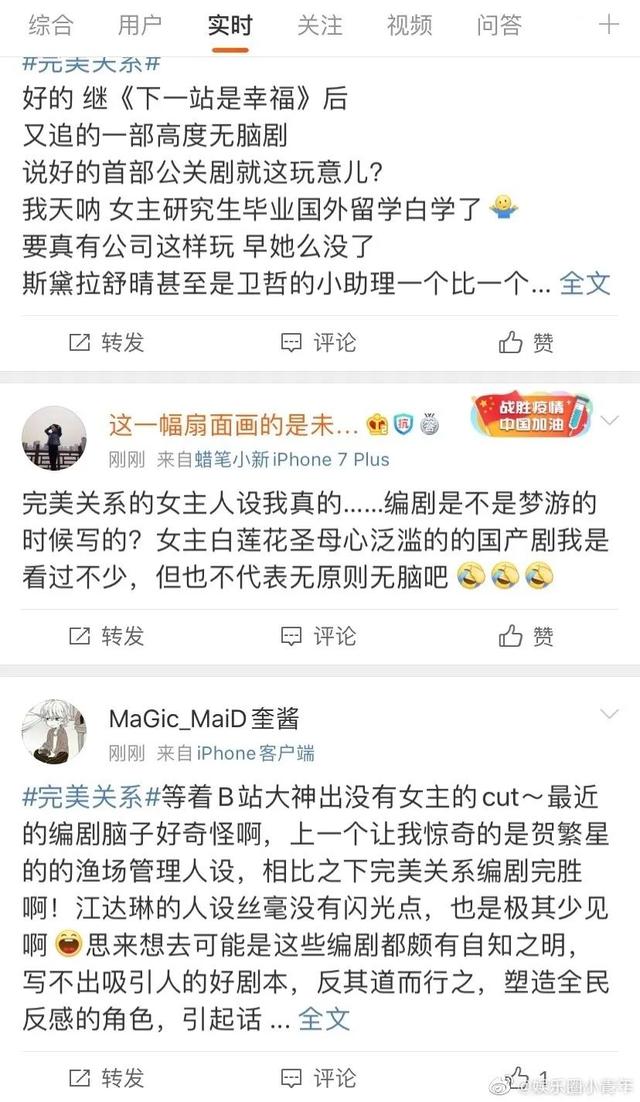Viewport: 640px width, 1102px height.
Task: Expand 全文 on MaGic_MaiD奎酱's post
Action: (324, 1018)
